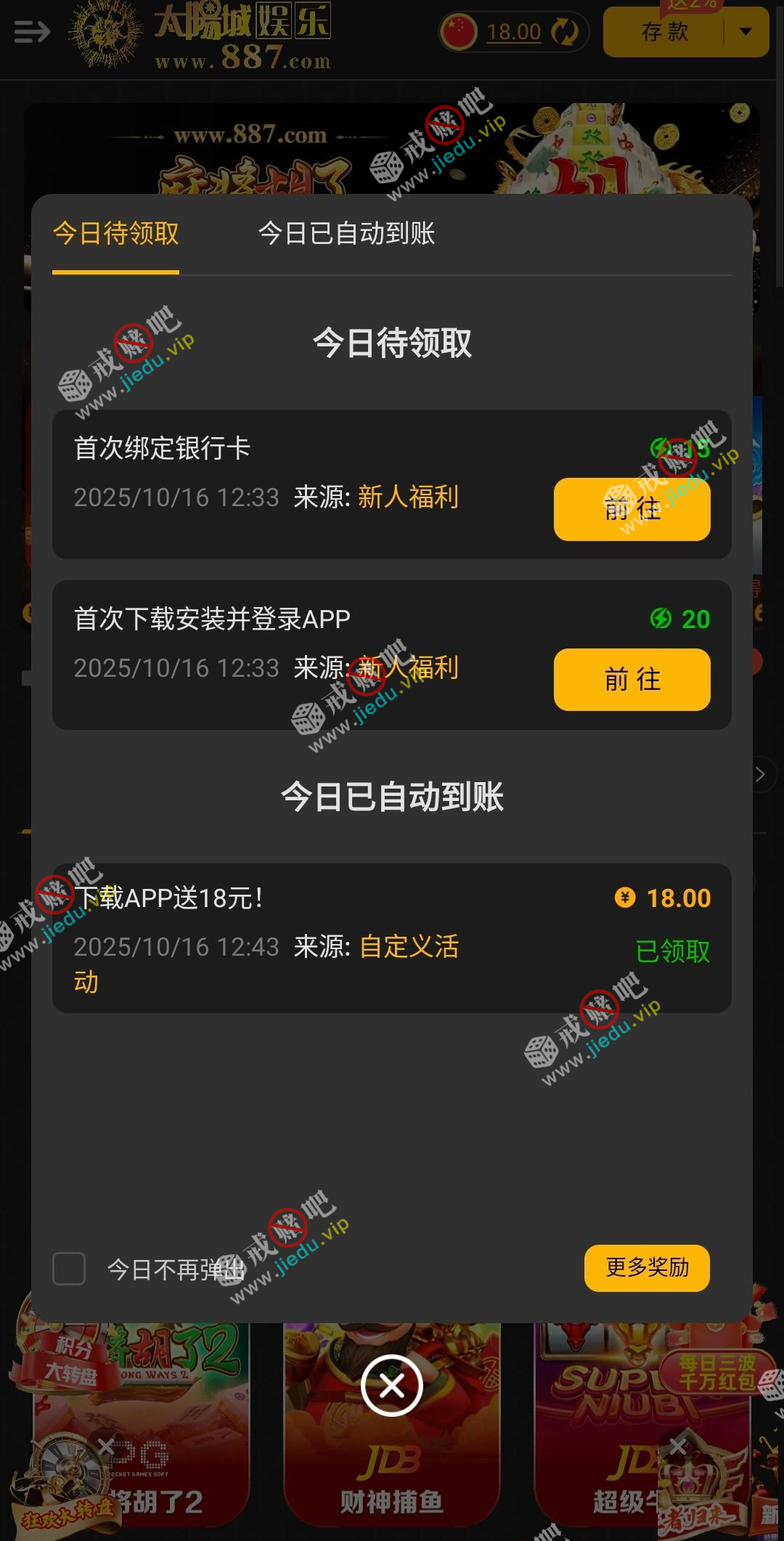
Task: Expand the dropdown arrow beside 存款
Action: point(746,32)
